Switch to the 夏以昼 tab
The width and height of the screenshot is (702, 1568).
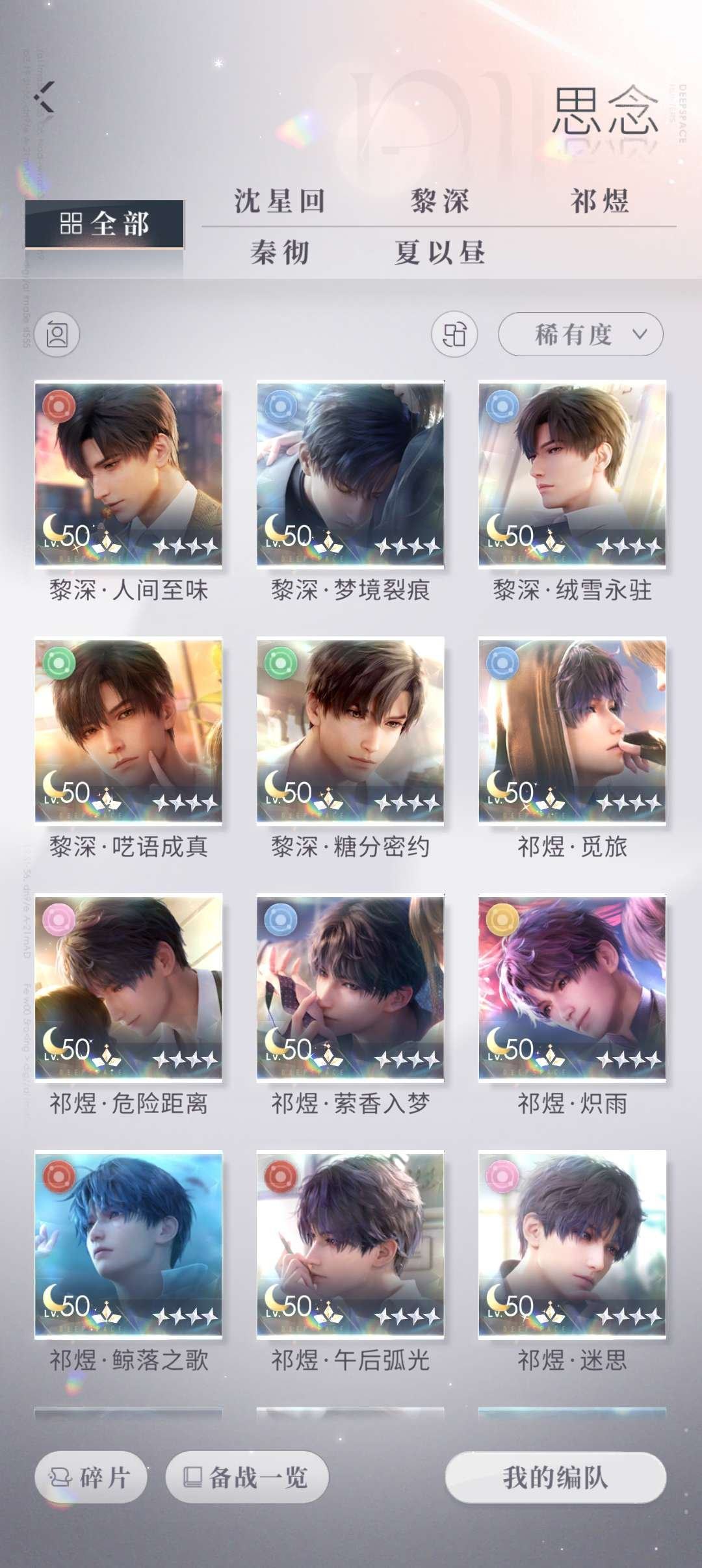[439, 252]
